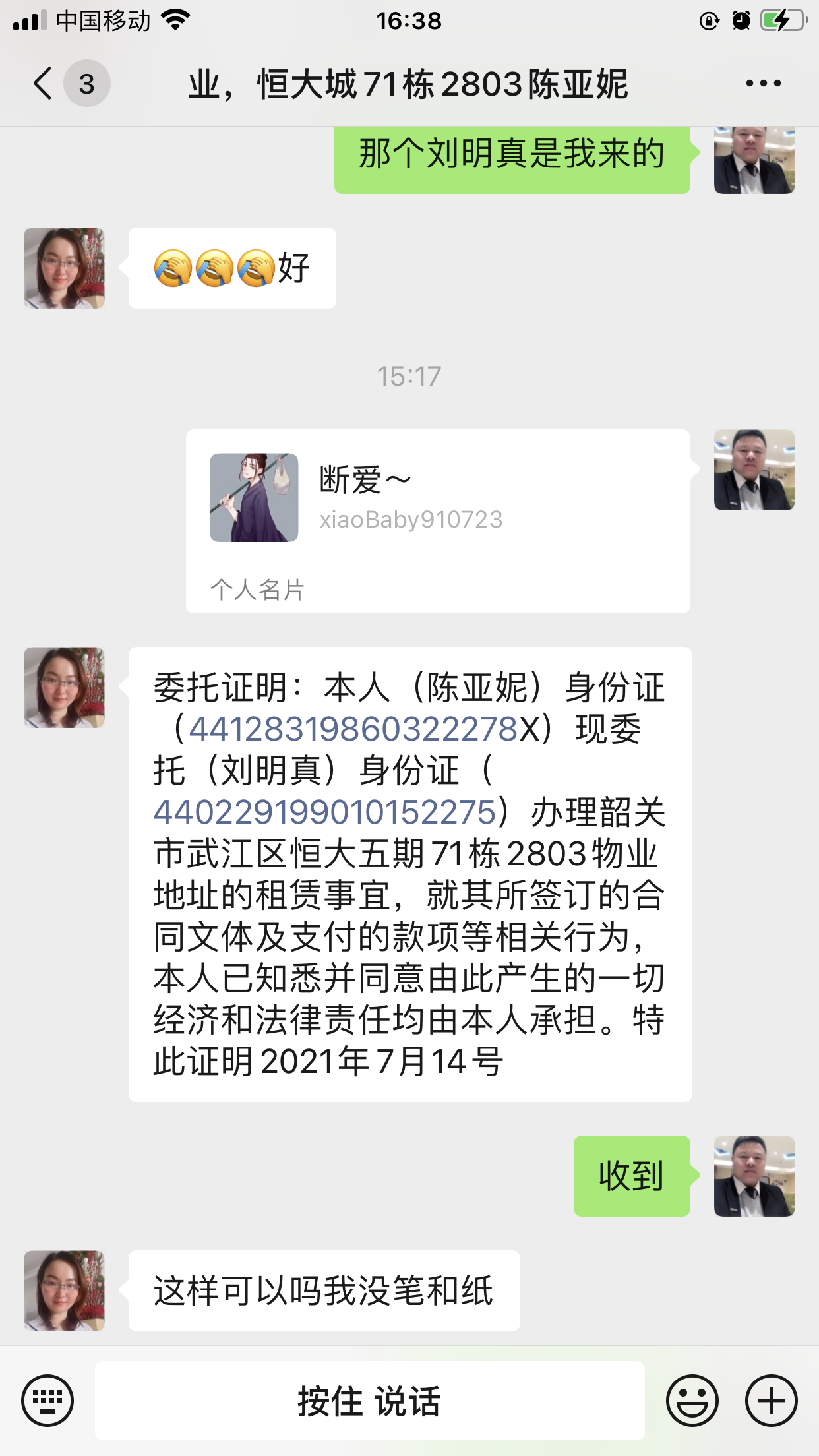Open contact's avatar beside 这样可以吗我没笔和纸

64,1290
